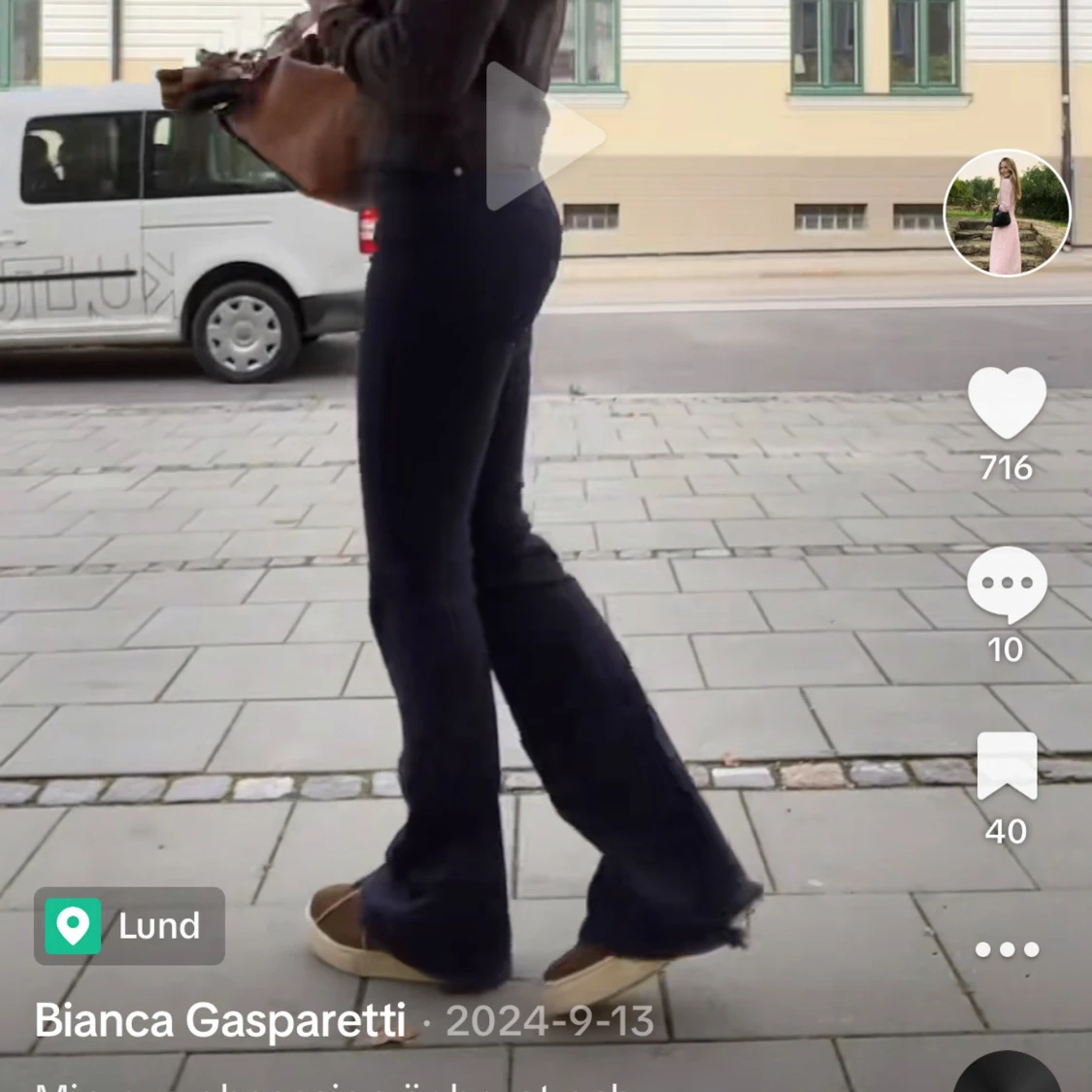Viewport: 1092px width, 1092px height.
Task: Open the creator's profile picture
Action: click(x=1007, y=214)
